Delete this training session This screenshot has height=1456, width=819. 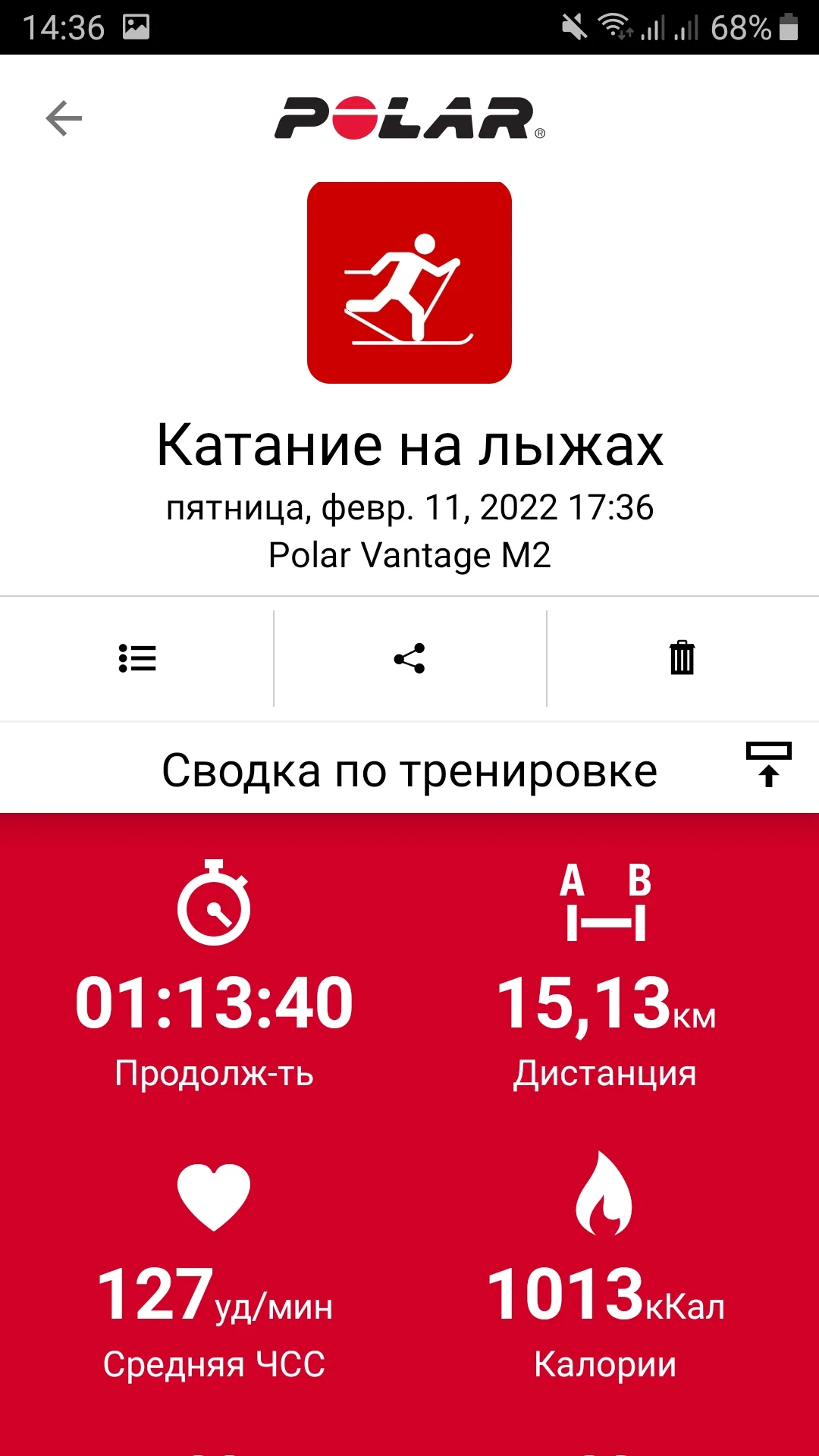[x=682, y=657]
